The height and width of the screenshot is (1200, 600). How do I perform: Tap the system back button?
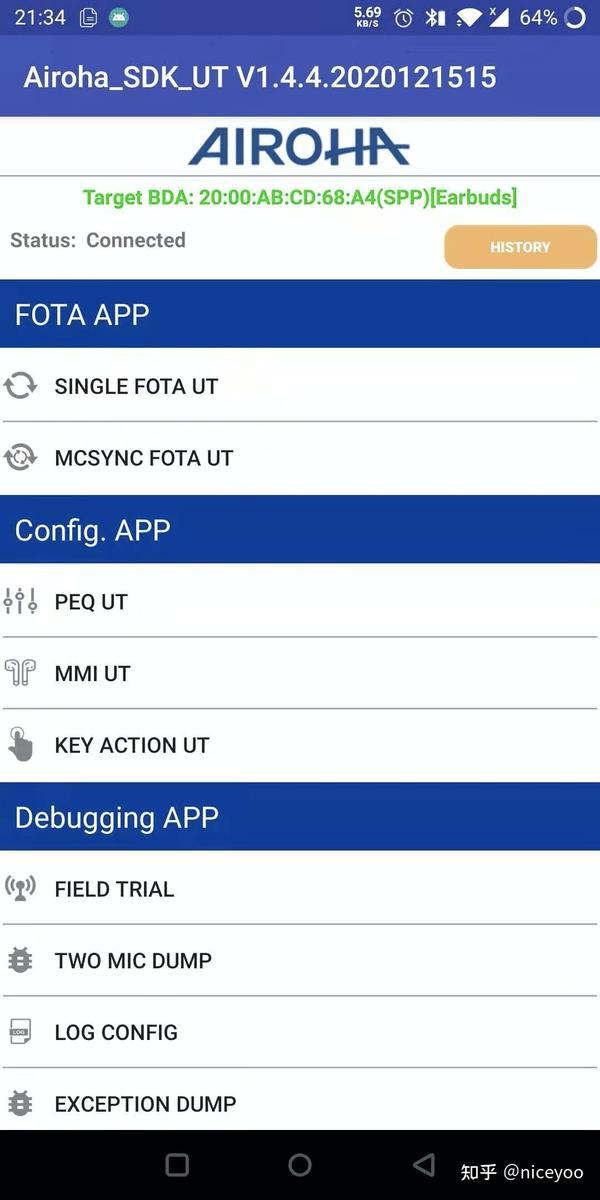423,1164
